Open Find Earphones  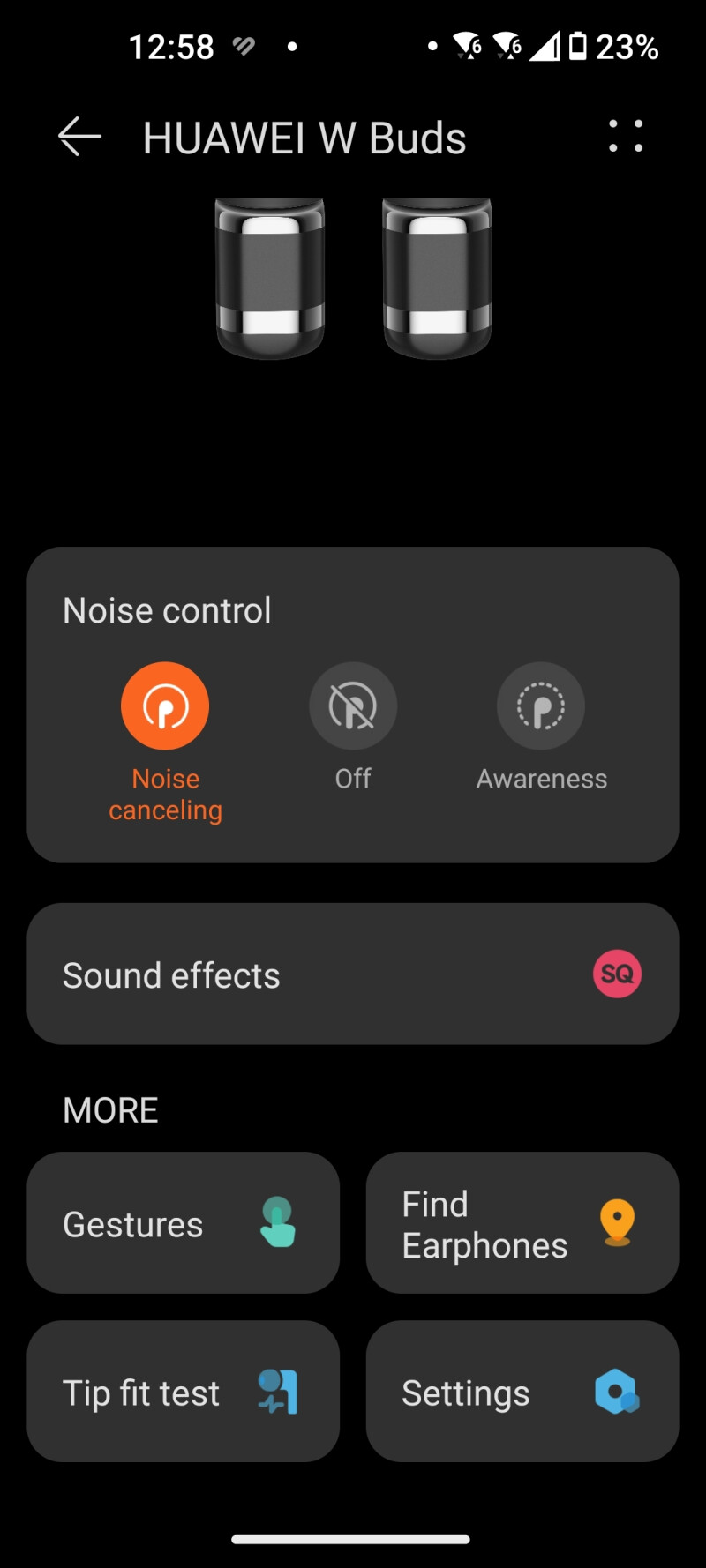click(522, 1223)
